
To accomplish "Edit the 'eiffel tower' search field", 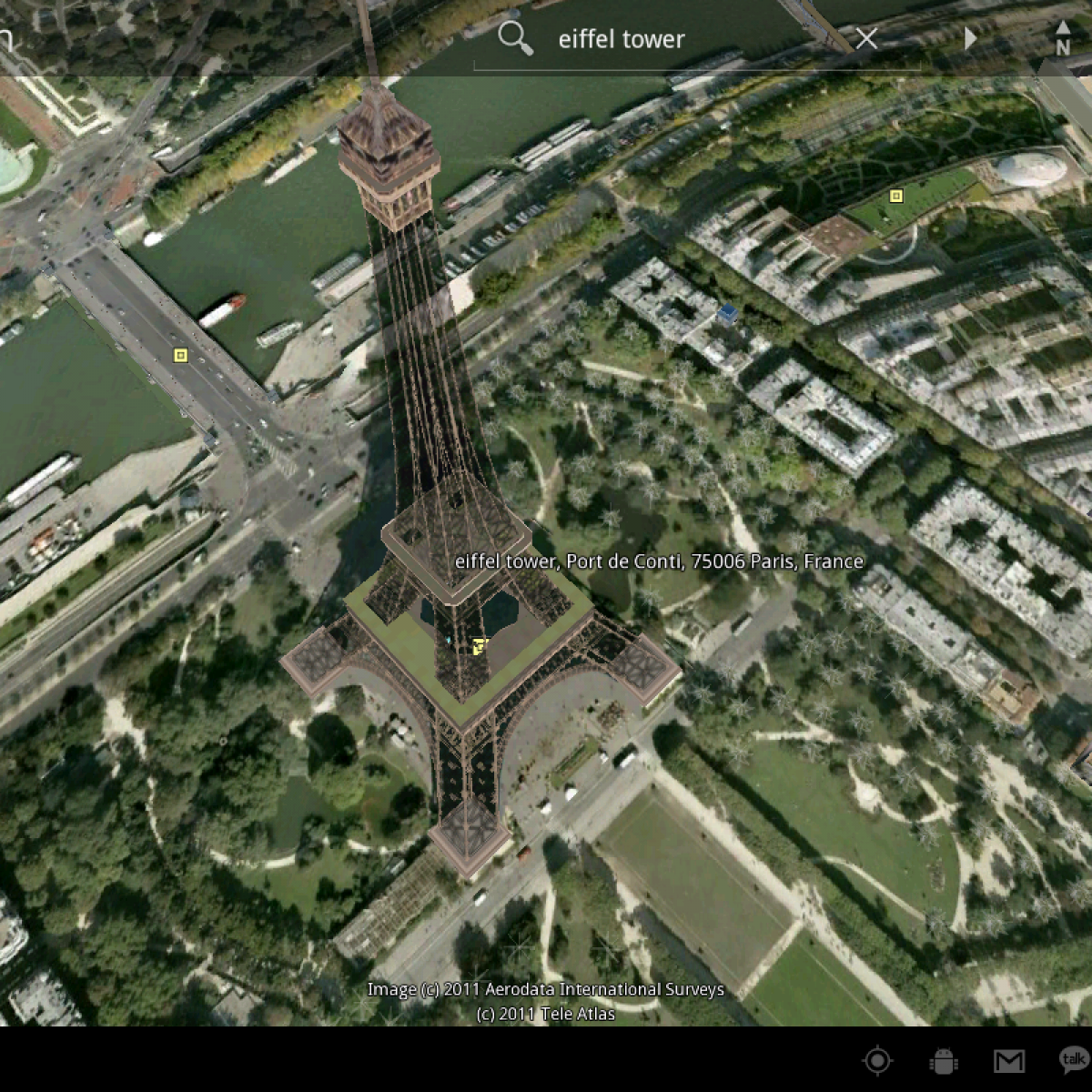I will pyautogui.click(x=673, y=39).
